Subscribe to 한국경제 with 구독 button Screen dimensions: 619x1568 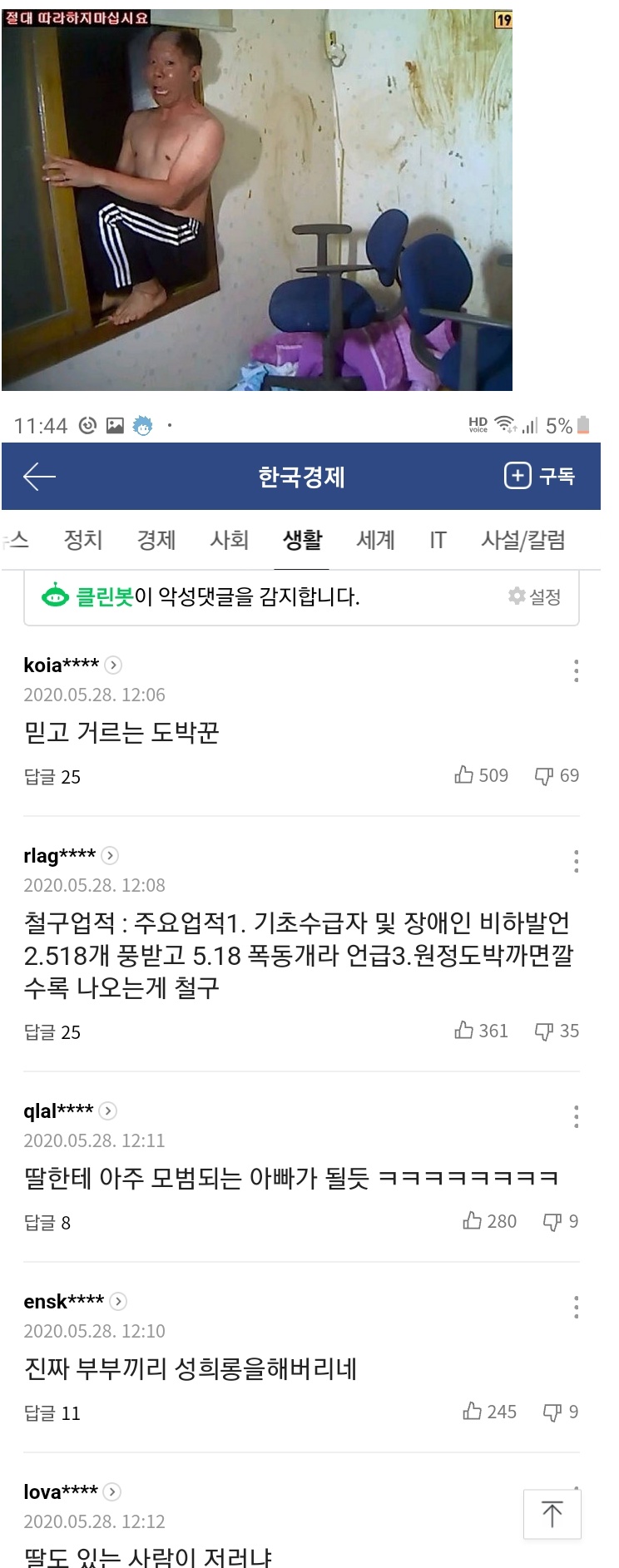[540, 476]
